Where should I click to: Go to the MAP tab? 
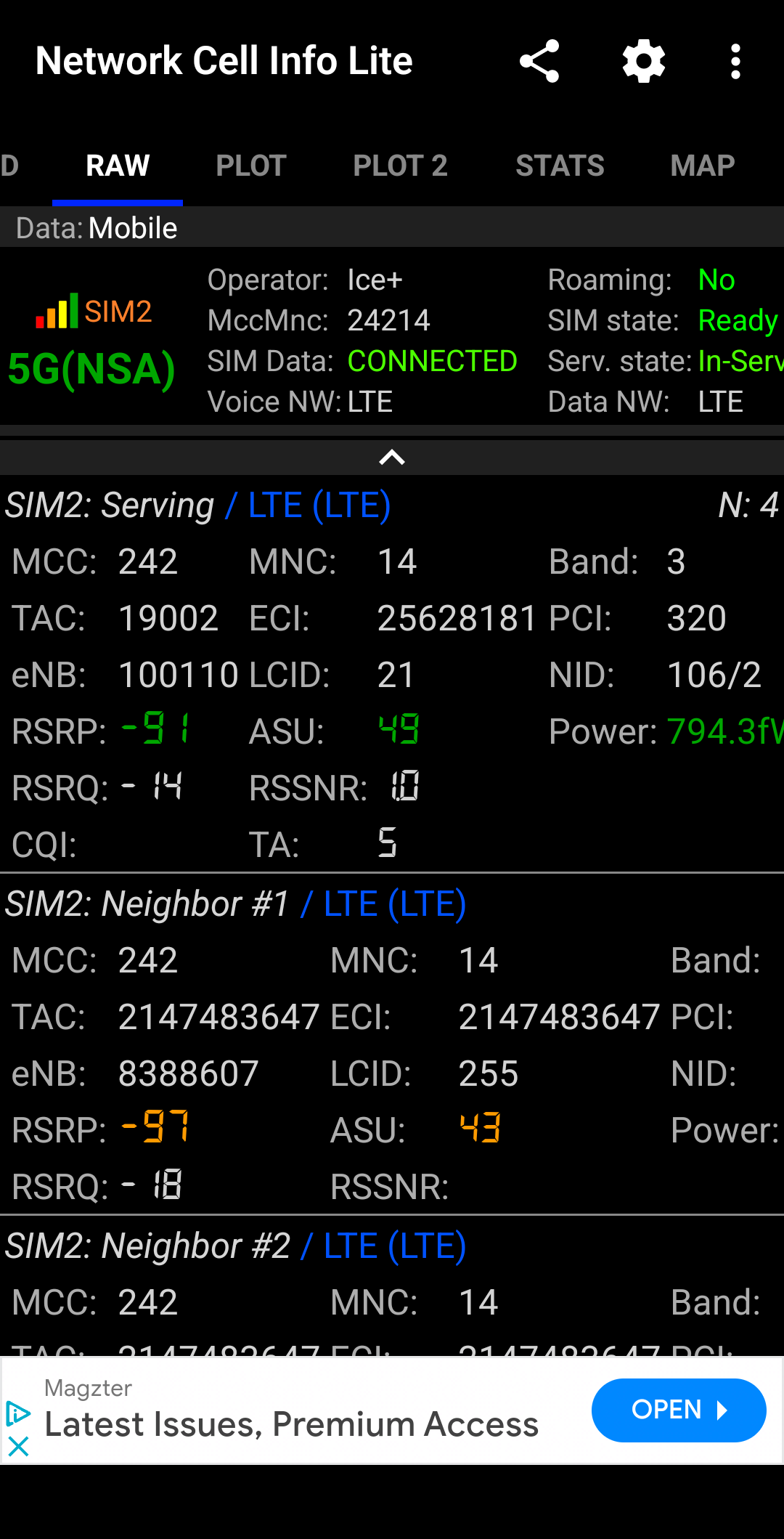pos(703,166)
